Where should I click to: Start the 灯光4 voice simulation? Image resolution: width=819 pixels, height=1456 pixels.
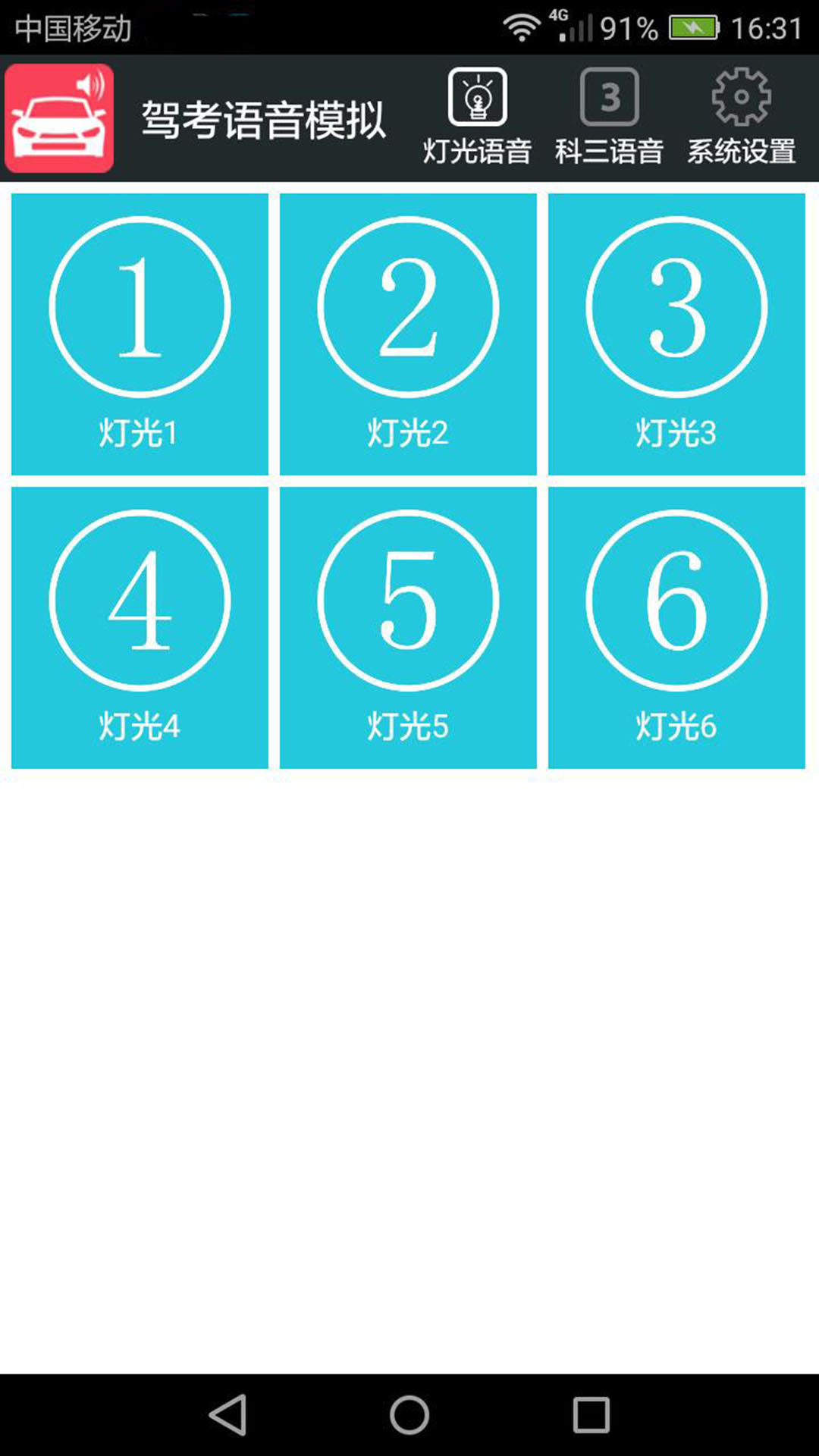[140, 627]
